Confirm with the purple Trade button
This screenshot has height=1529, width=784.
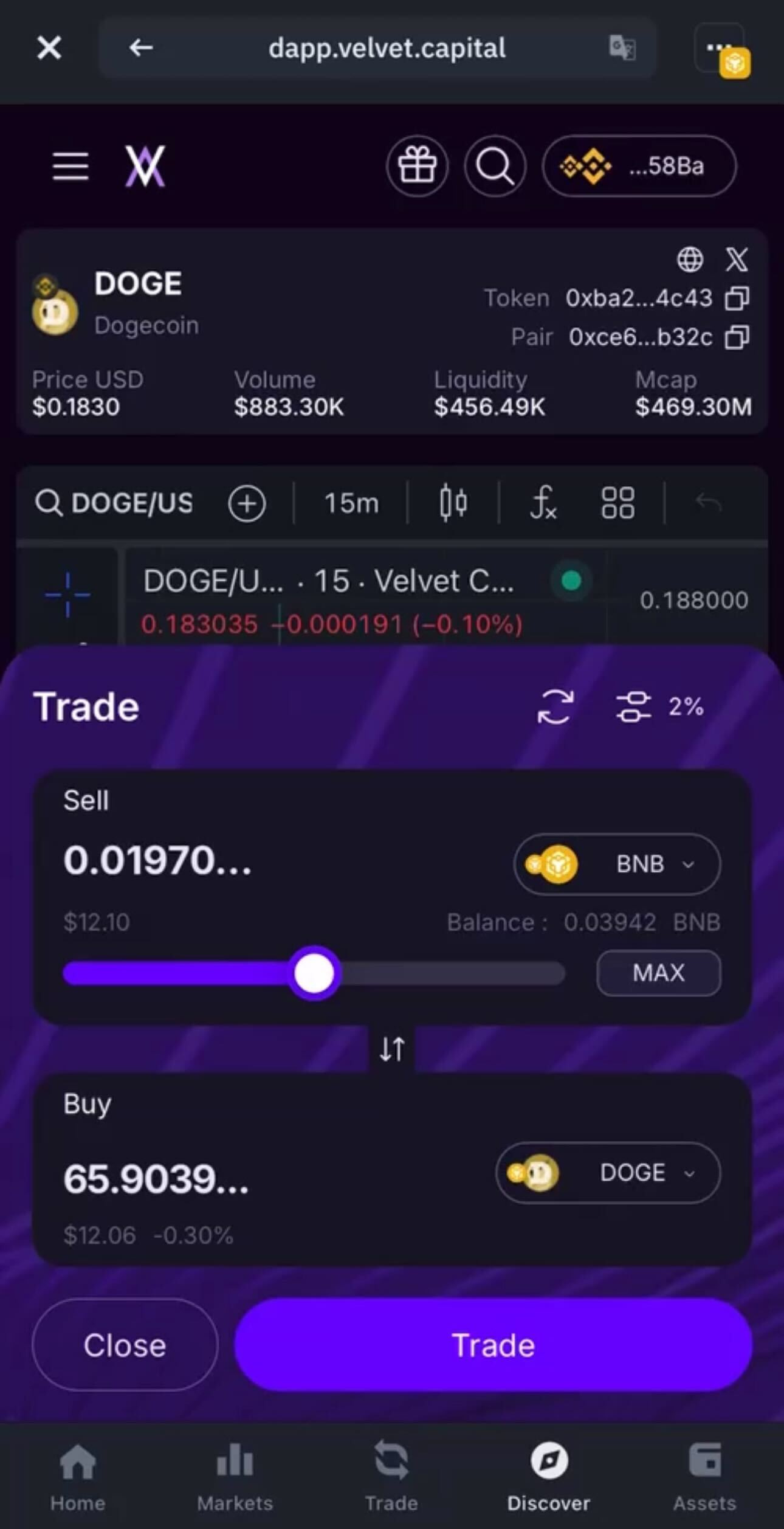(x=493, y=1345)
